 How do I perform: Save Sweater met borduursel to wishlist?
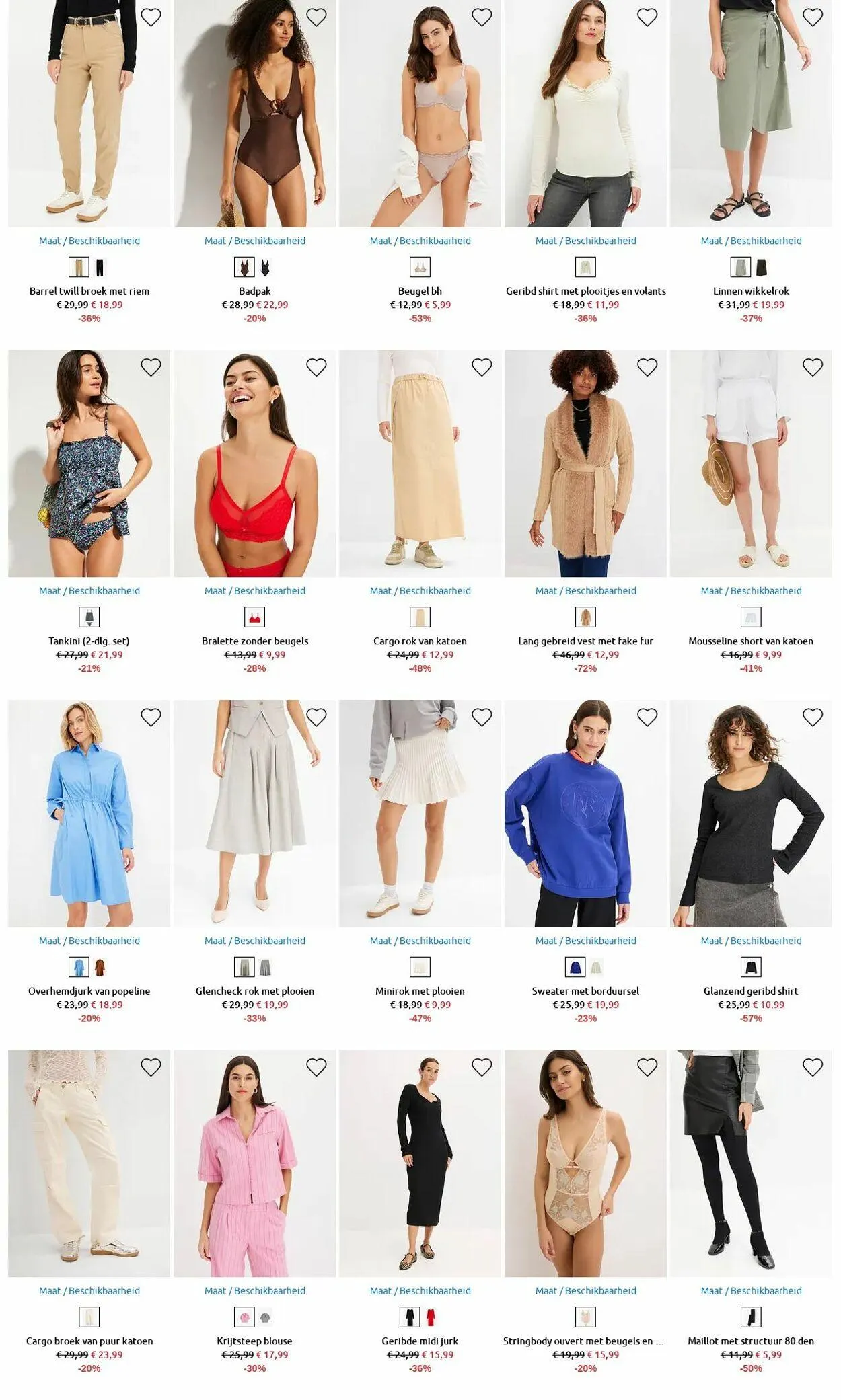pyautogui.click(x=647, y=717)
